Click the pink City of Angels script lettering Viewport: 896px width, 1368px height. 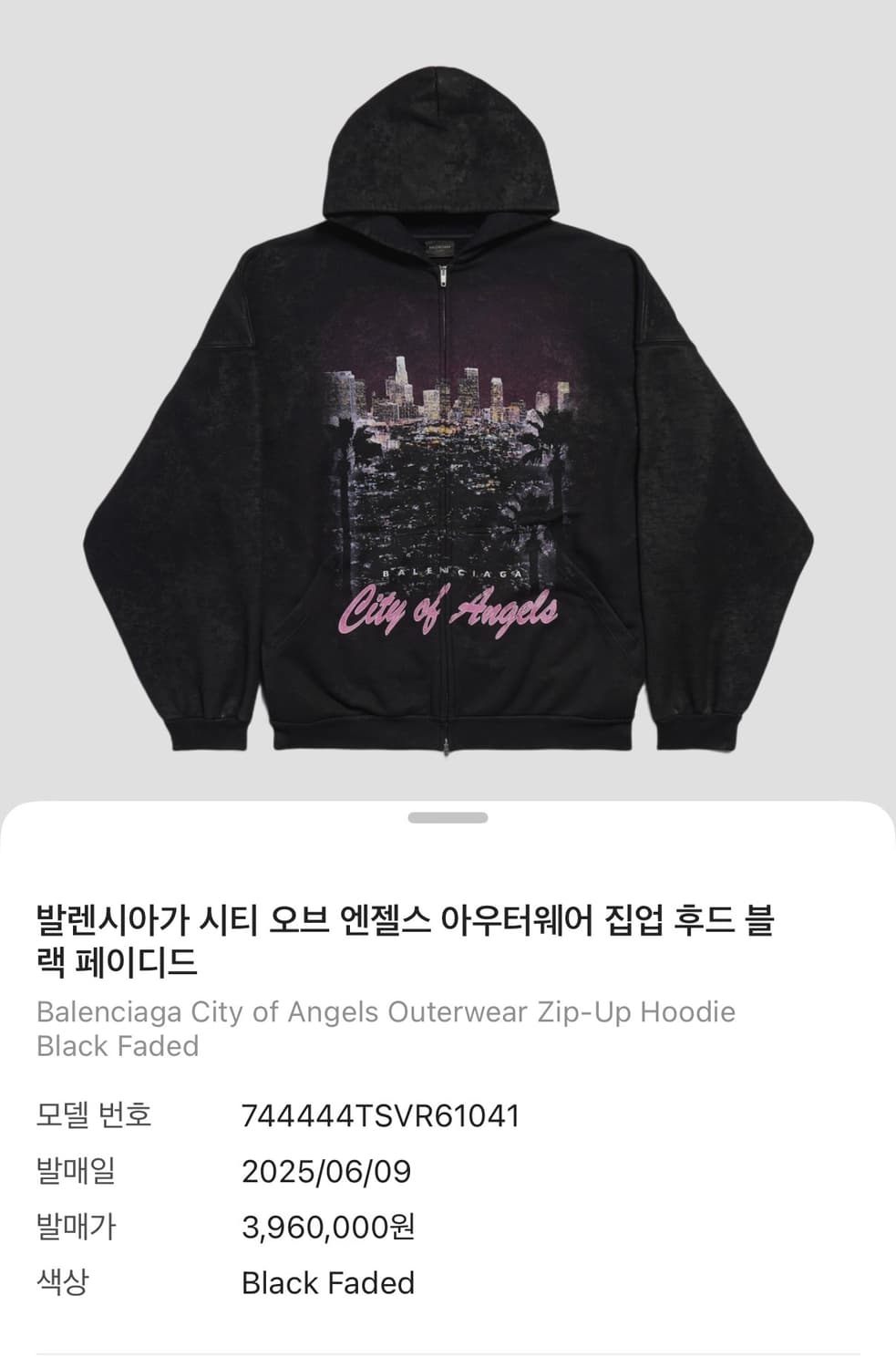point(453,612)
